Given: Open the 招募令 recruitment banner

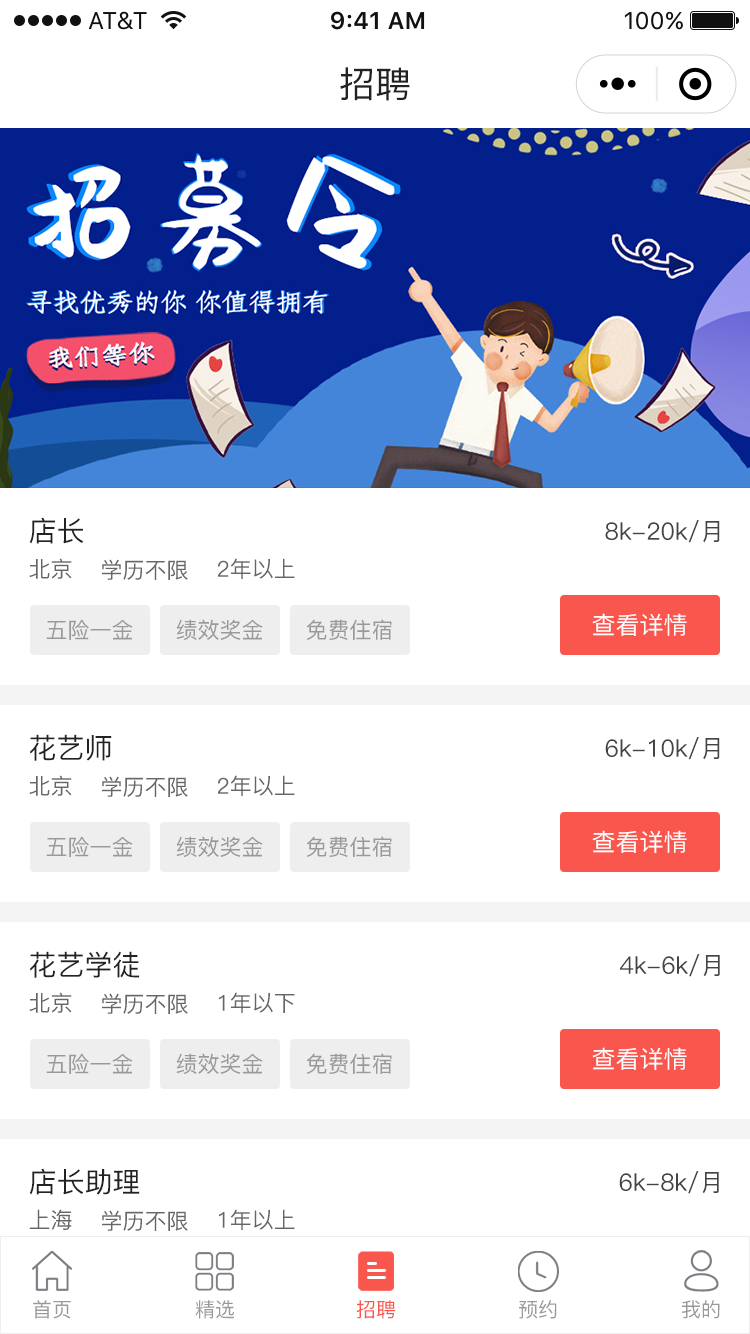Looking at the screenshot, I should [x=375, y=308].
